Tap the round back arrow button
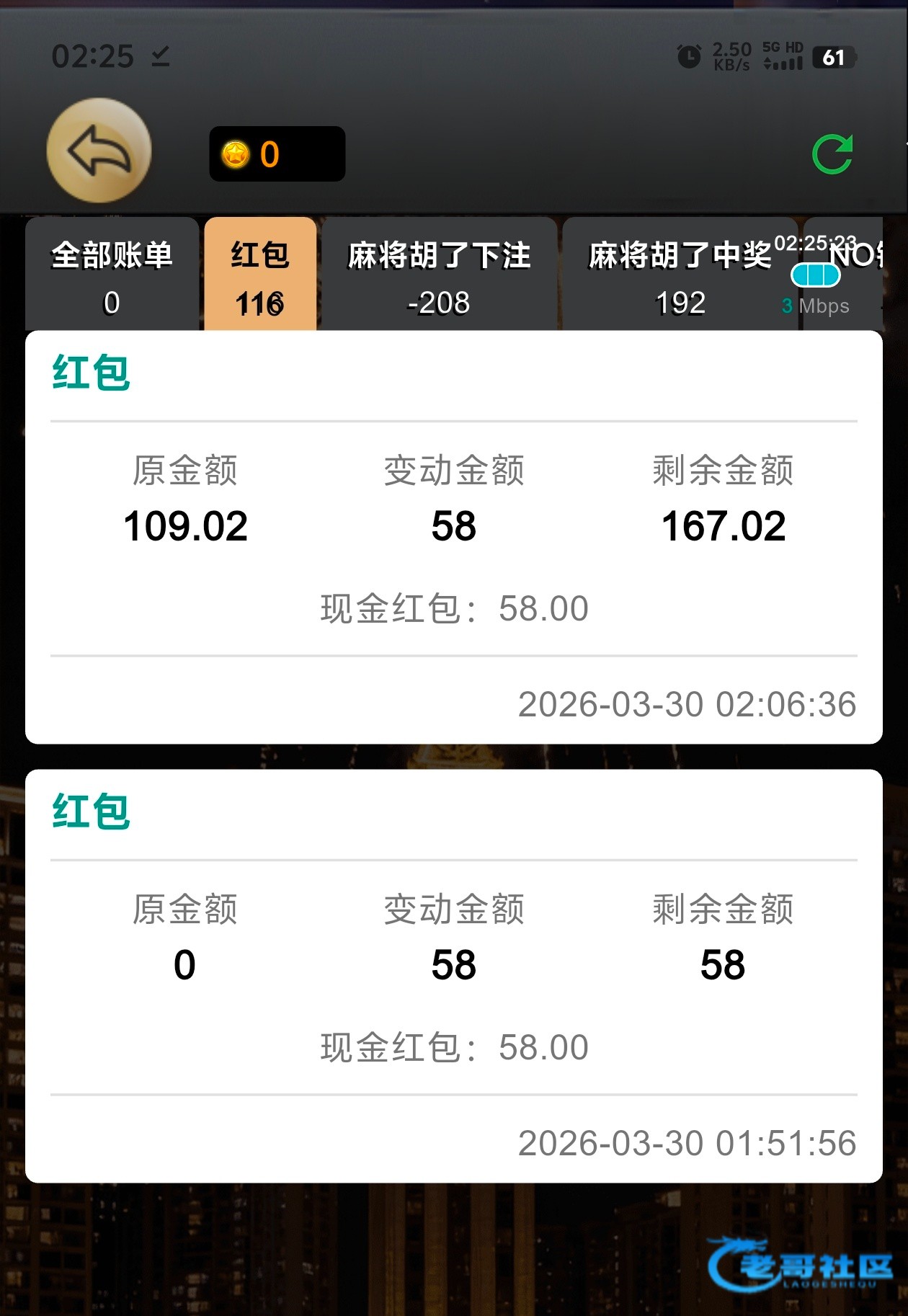 tap(99, 151)
